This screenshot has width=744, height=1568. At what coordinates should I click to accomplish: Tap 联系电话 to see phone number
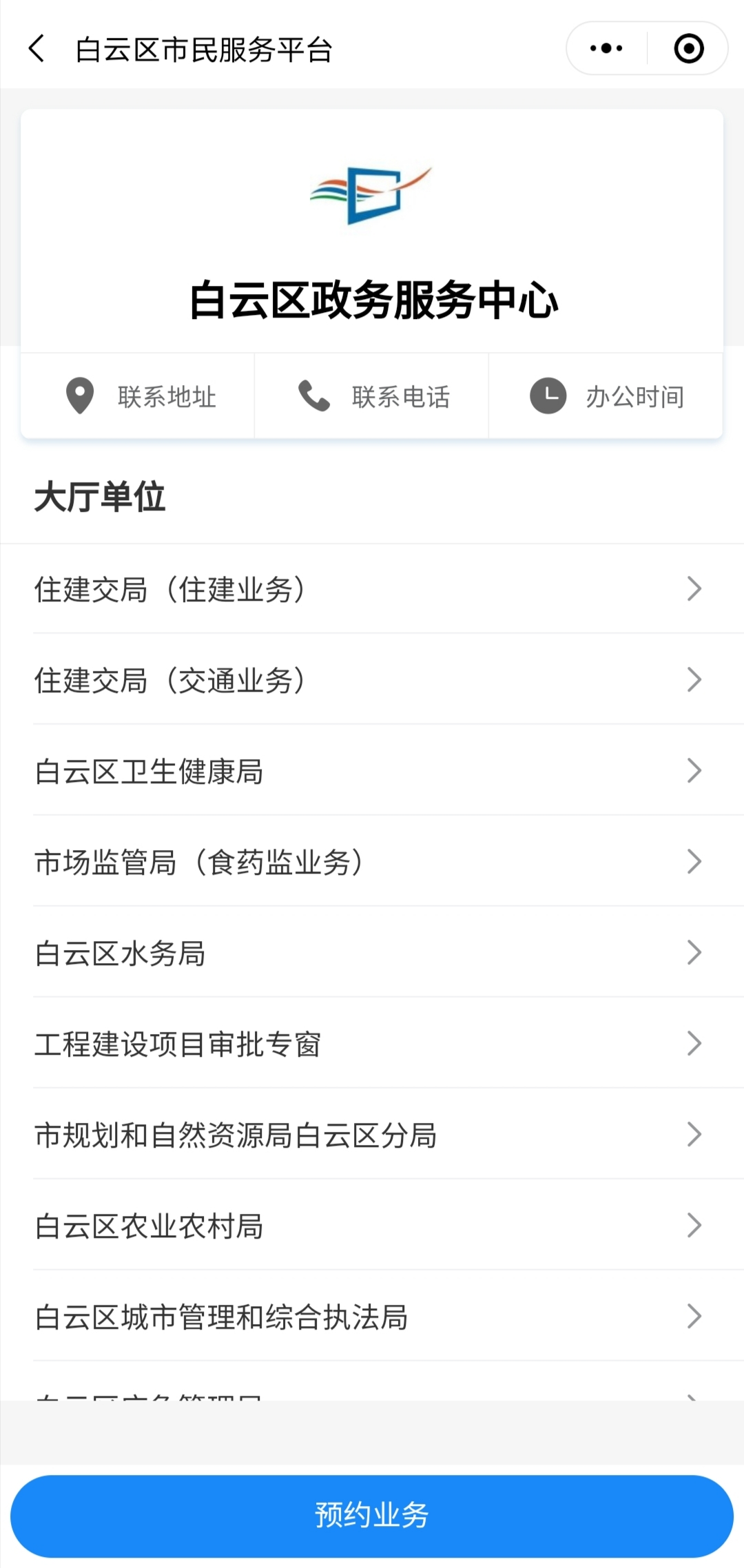(372, 397)
